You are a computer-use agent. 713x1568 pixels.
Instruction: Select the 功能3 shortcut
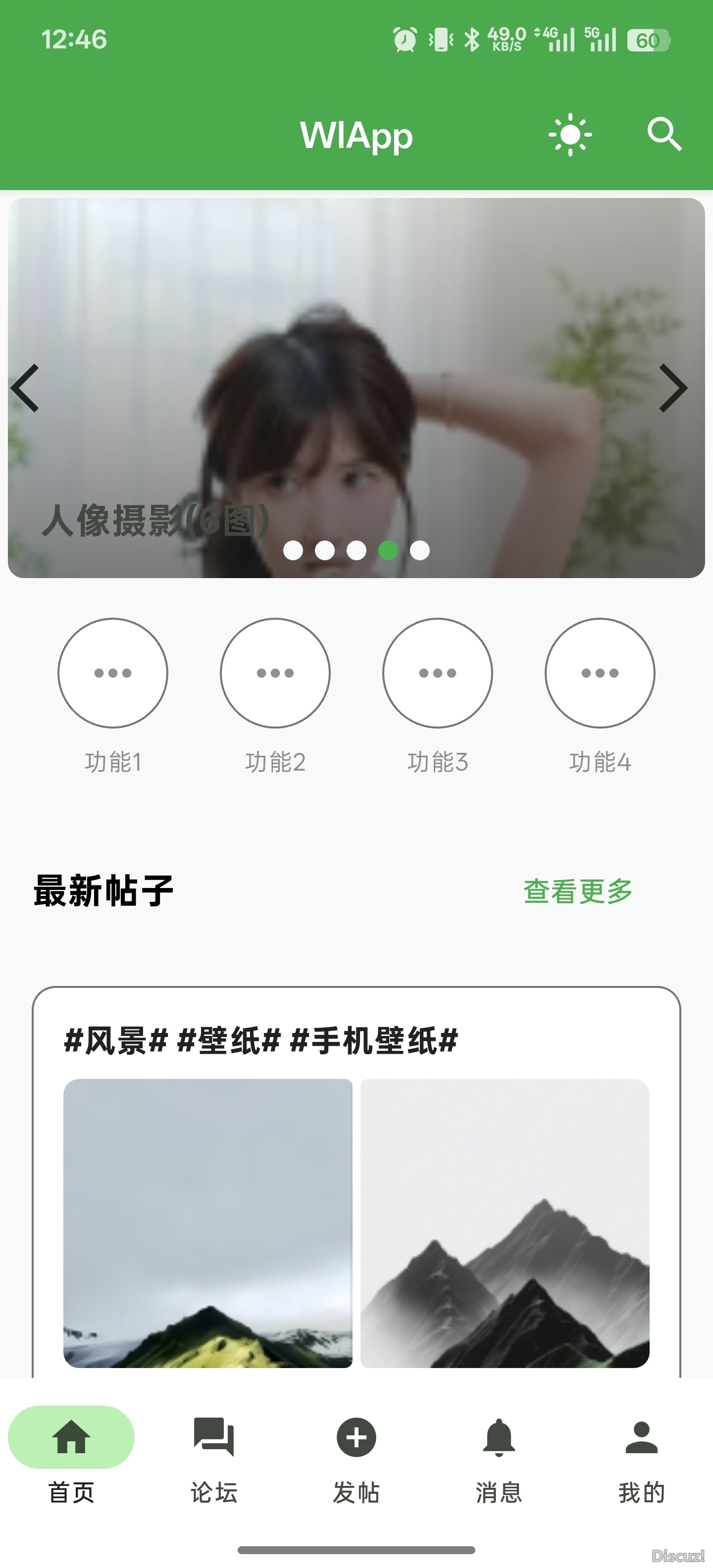438,673
